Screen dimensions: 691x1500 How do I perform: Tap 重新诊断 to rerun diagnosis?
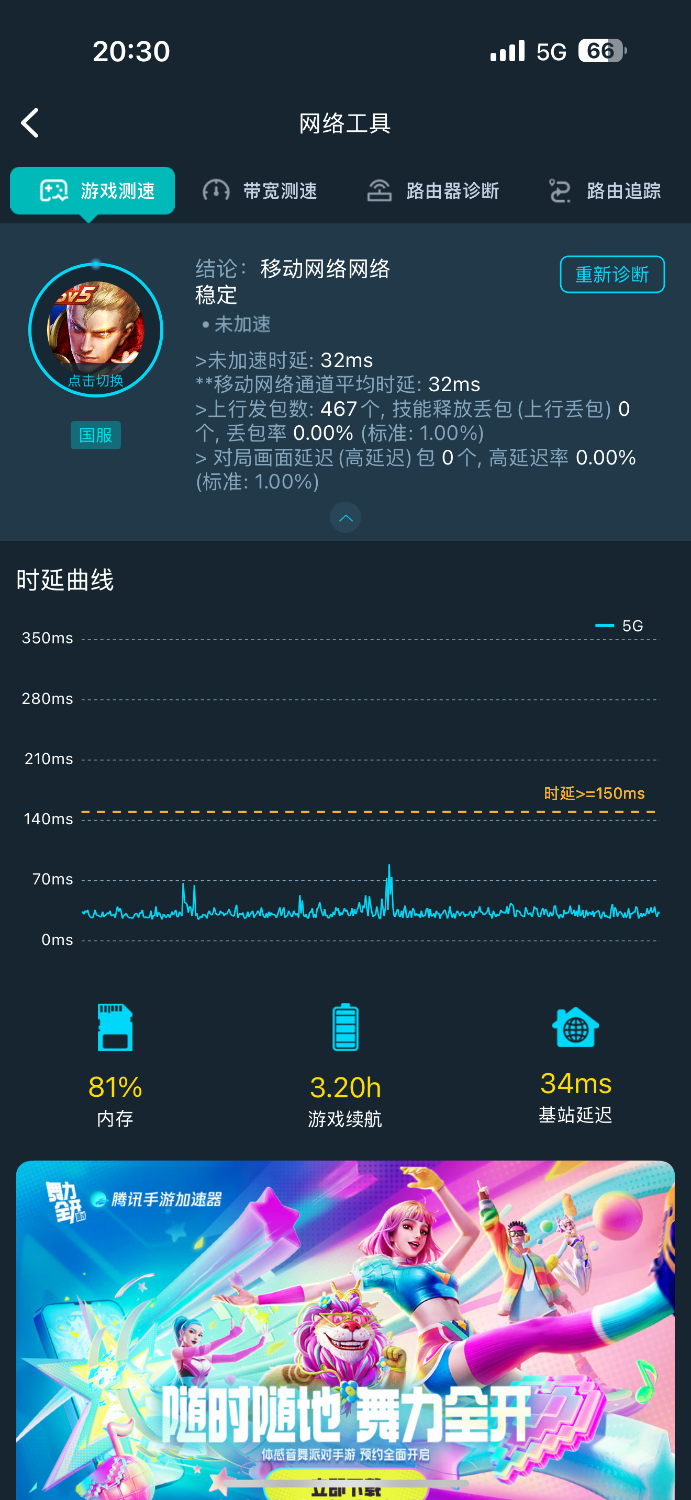[x=612, y=274]
